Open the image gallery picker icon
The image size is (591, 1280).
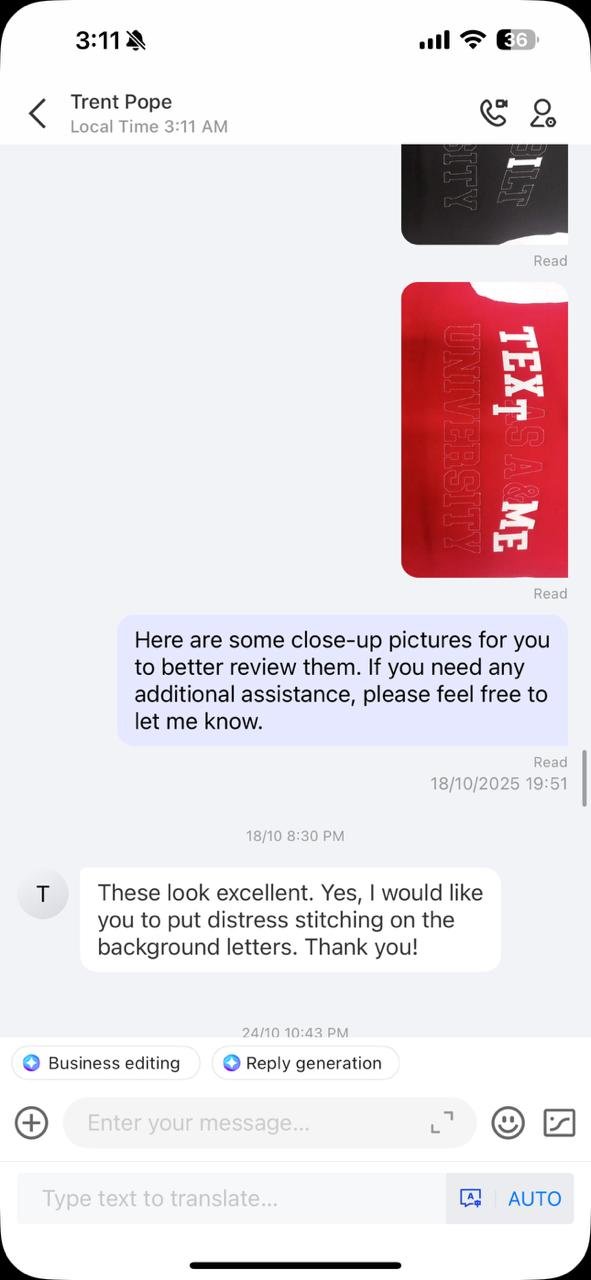559,1122
